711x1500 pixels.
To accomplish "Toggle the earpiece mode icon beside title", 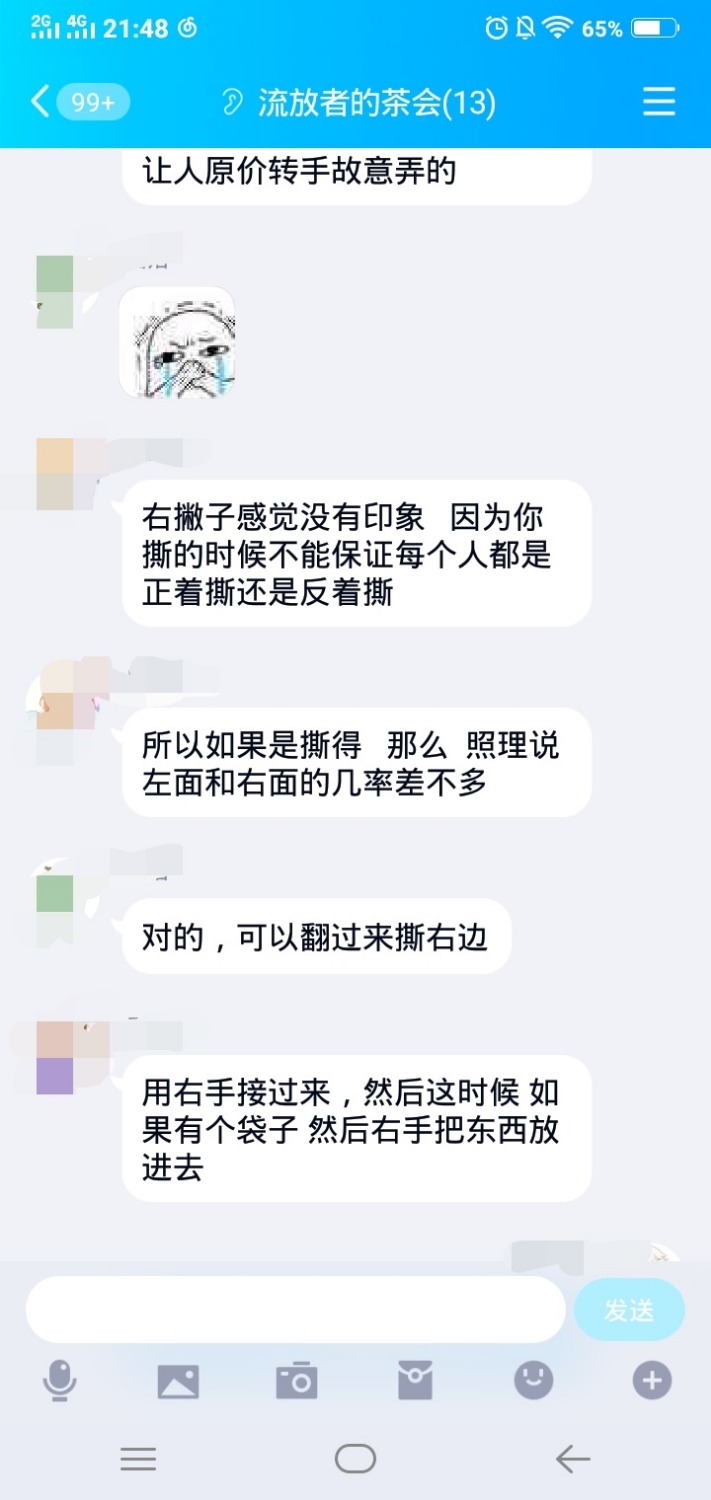I will 232,102.
